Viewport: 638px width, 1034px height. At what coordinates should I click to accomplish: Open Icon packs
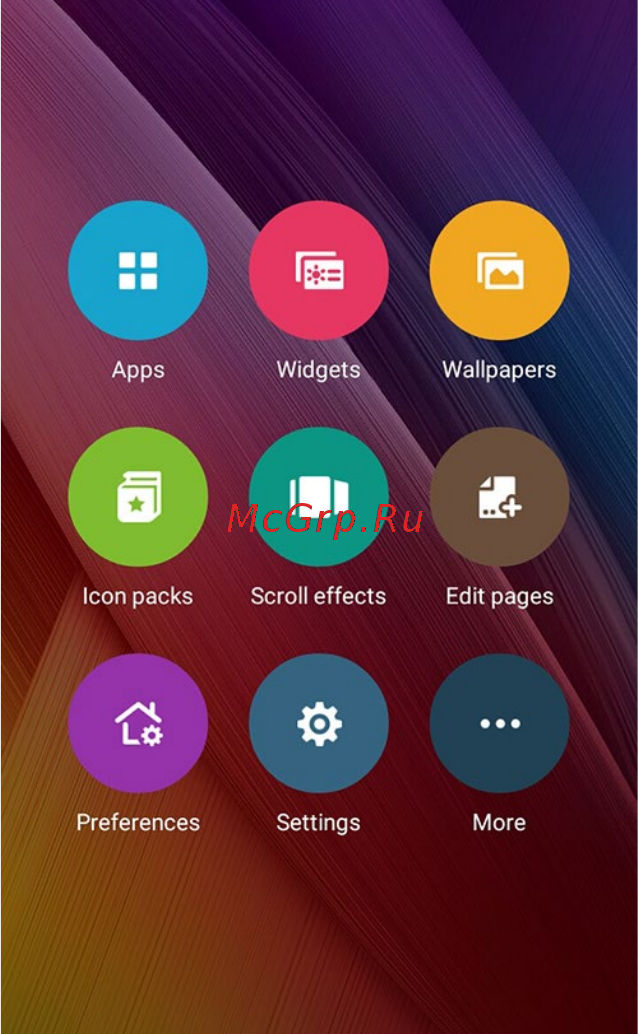click(138, 497)
